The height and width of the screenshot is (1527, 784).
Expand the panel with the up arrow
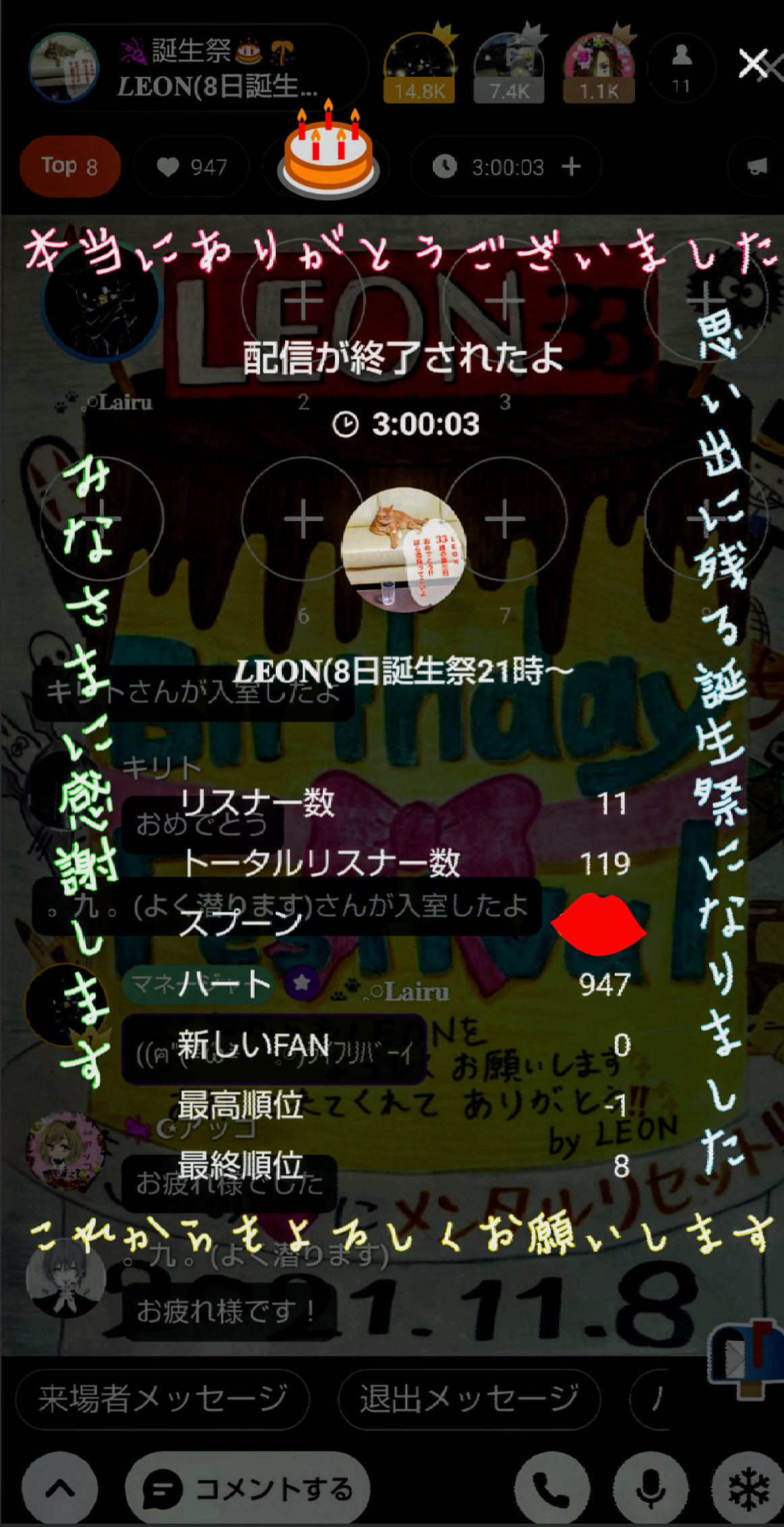click(x=60, y=1489)
